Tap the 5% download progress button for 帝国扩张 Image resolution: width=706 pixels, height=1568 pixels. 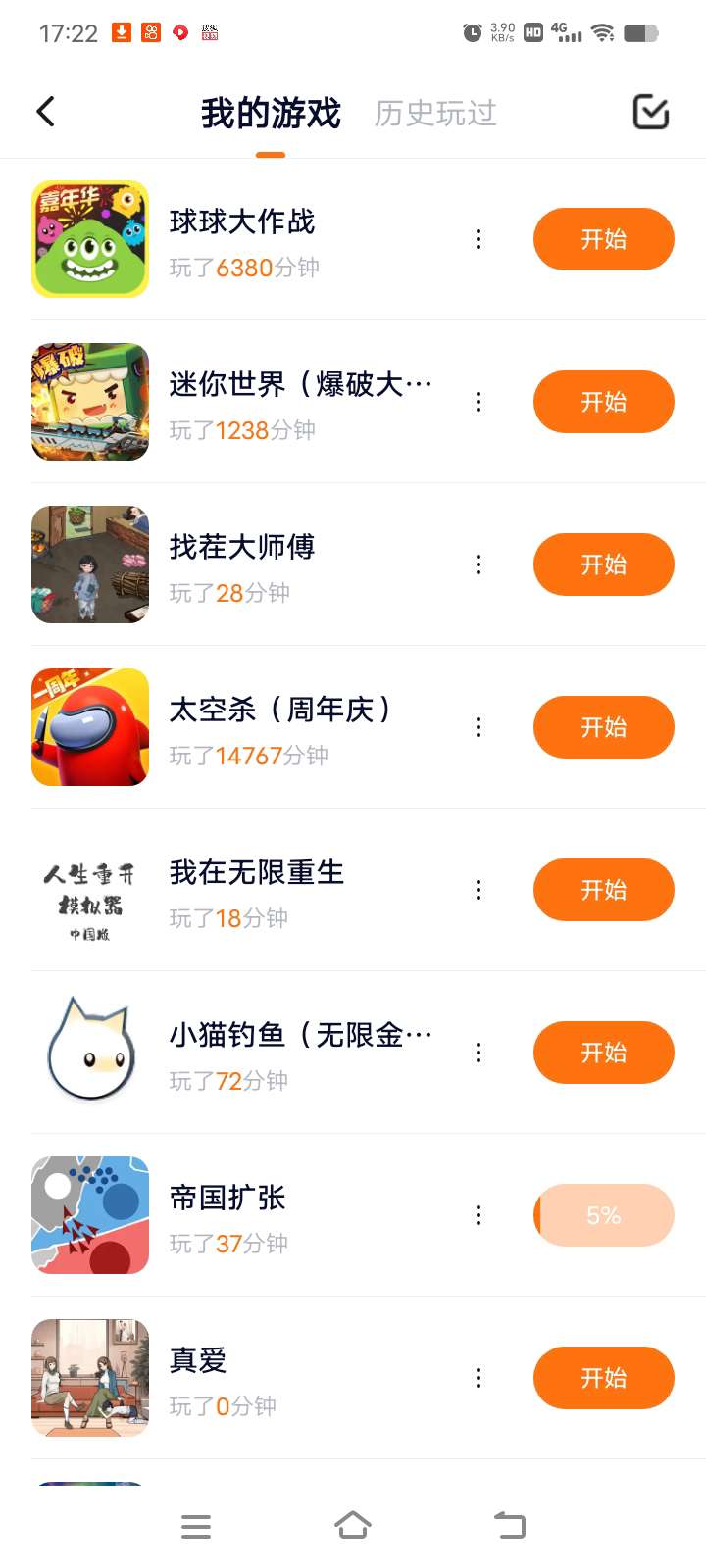pyautogui.click(x=603, y=1215)
